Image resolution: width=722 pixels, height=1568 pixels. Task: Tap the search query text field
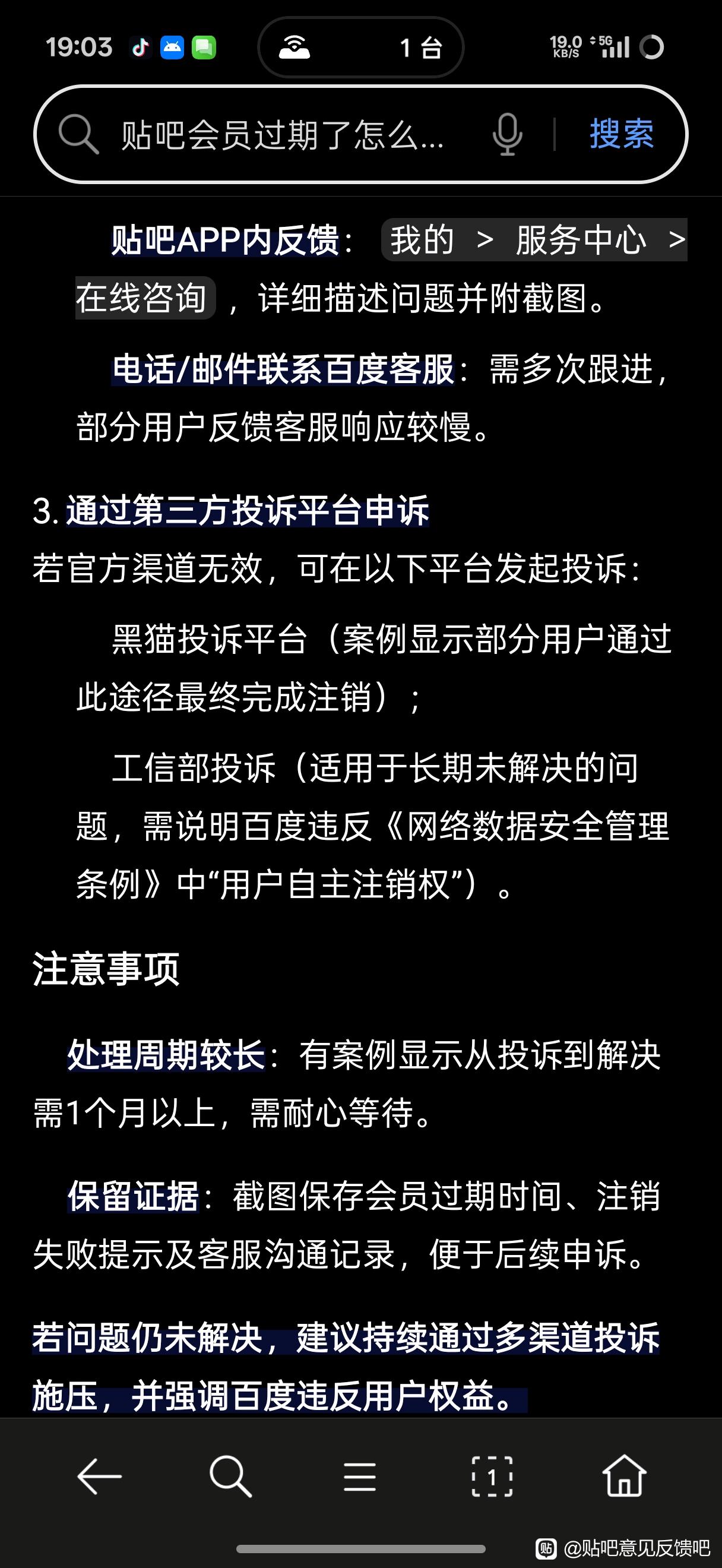[x=283, y=134]
